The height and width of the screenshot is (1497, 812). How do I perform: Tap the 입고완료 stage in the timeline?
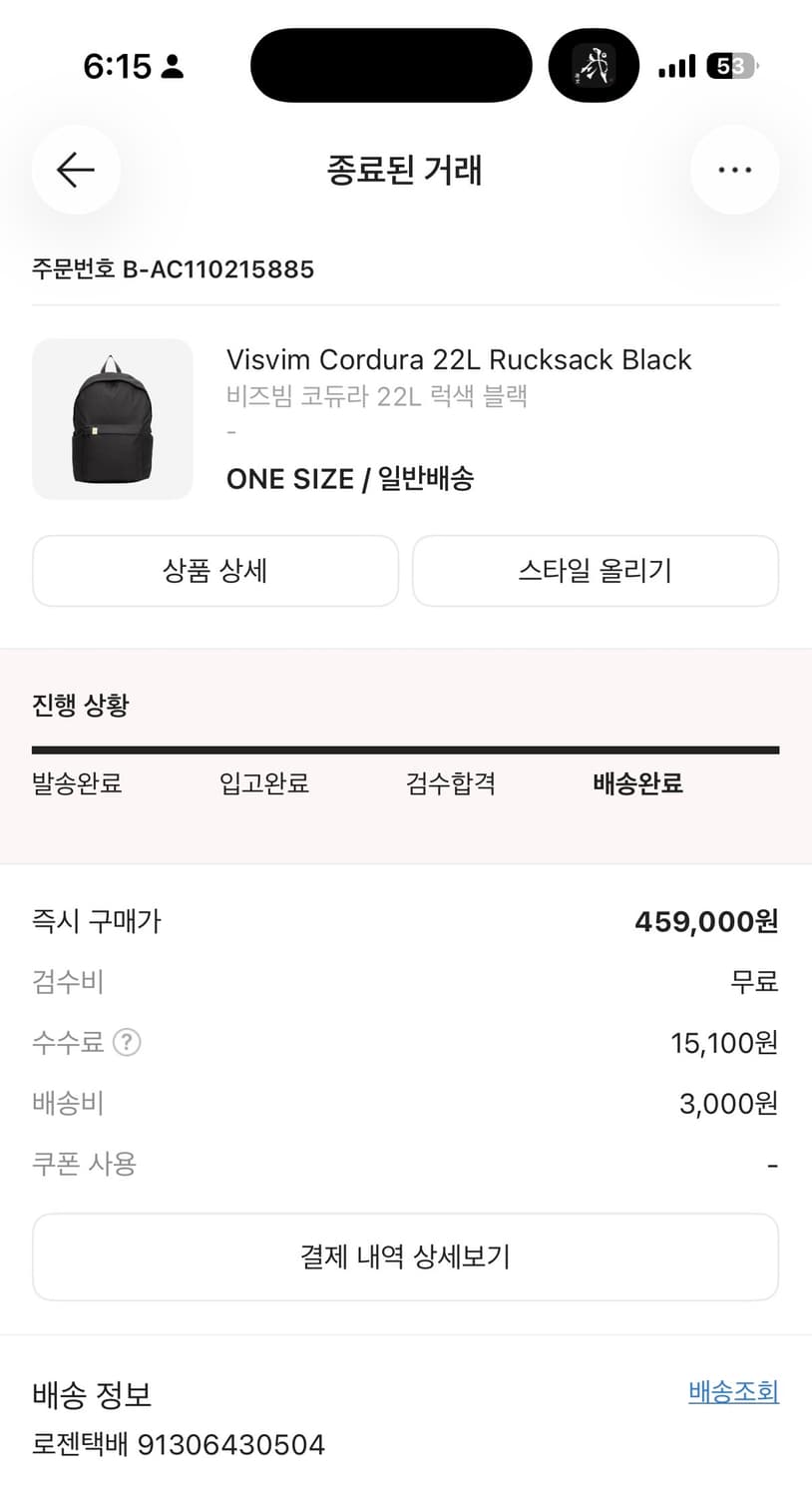(x=262, y=784)
